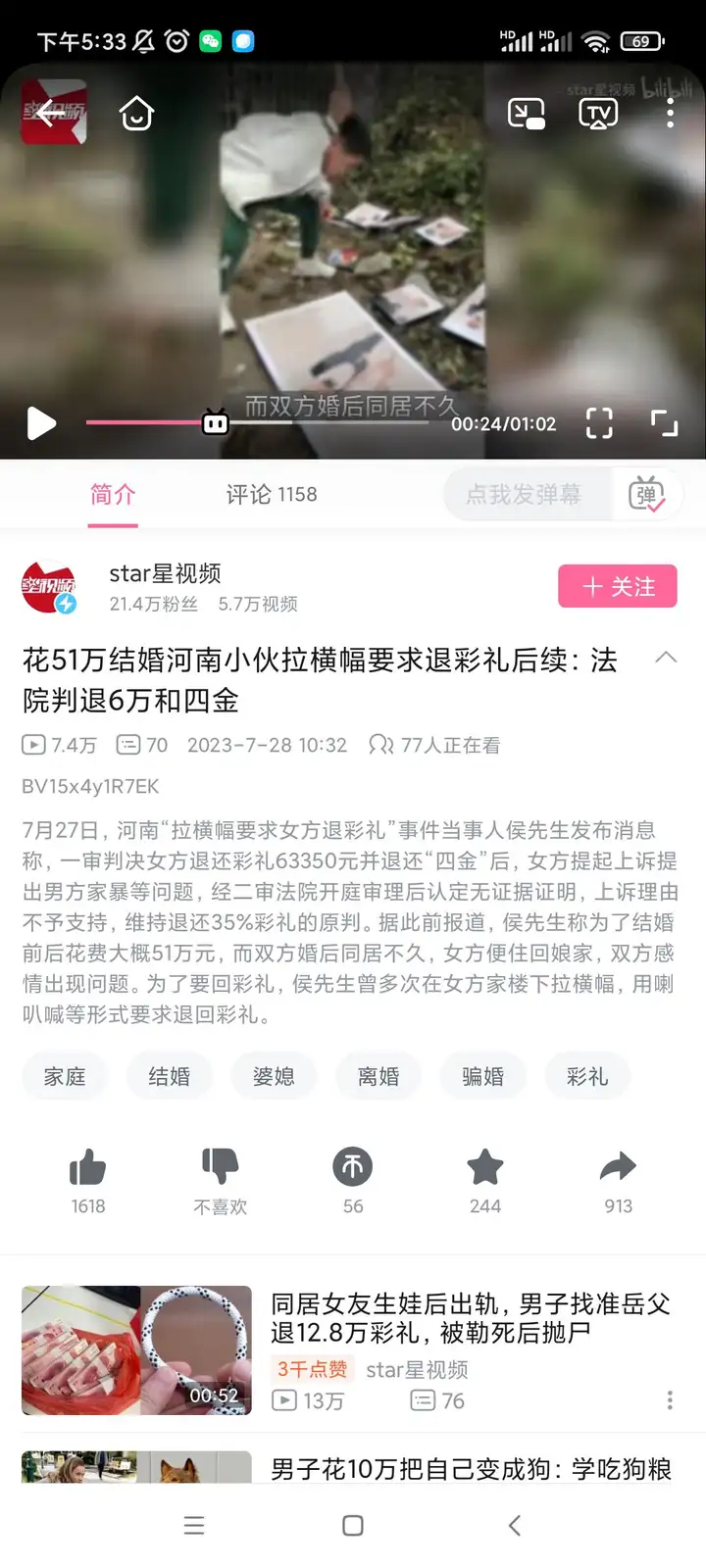The width and height of the screenshot is (706, 1568).
Task: Add the video to favorites star
Action: tap(485, 1168)
